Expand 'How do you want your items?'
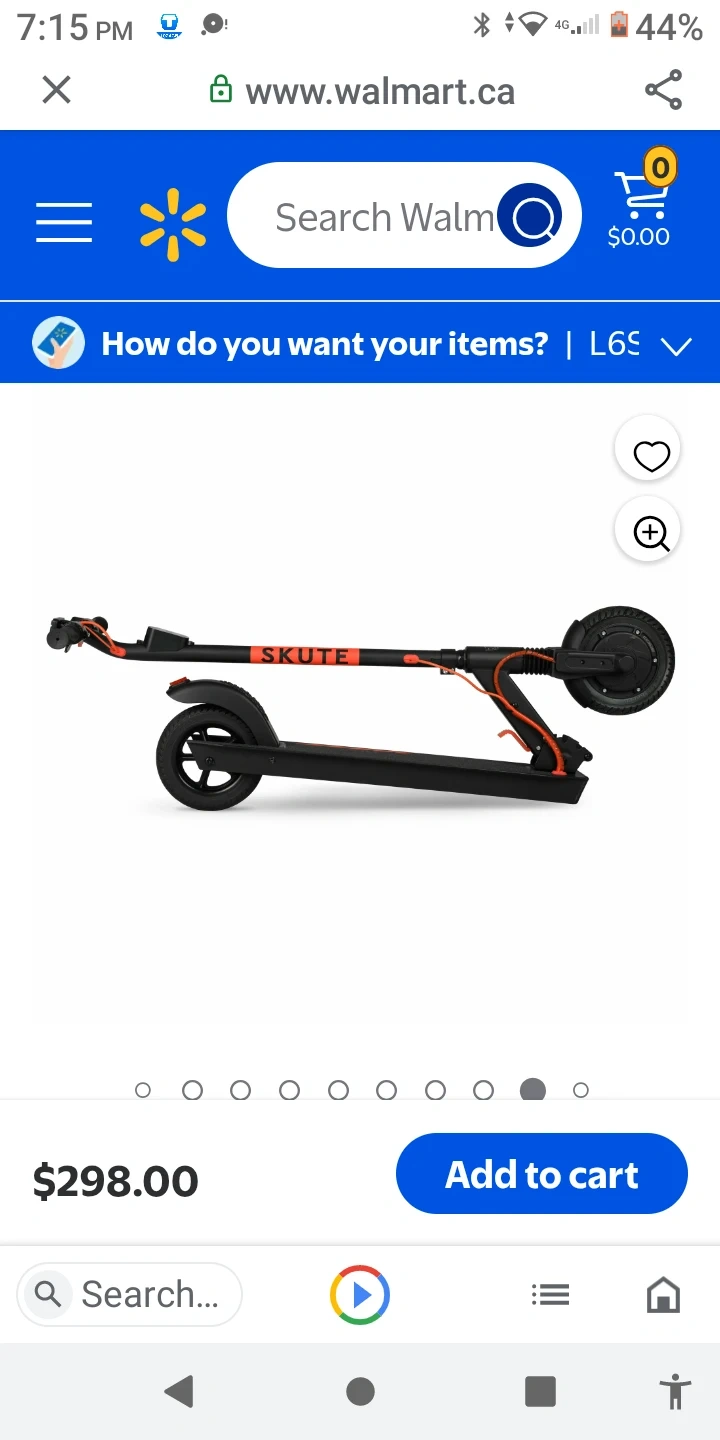 click(x=677, y=346)
